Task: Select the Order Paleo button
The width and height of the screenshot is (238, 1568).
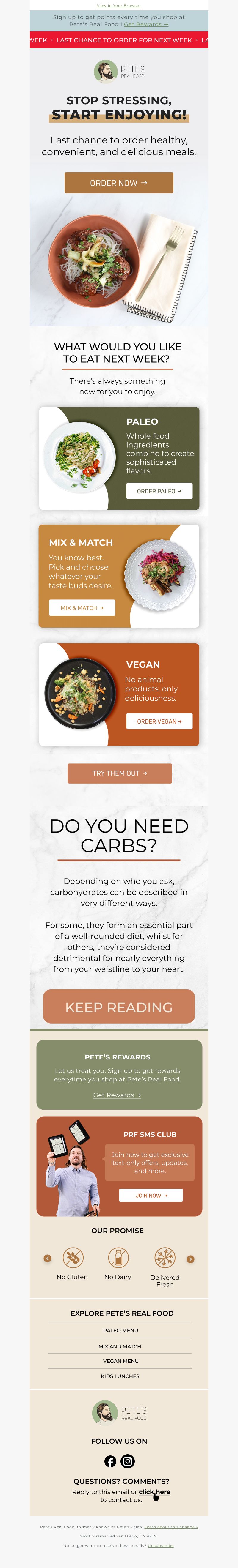Action: point(159,491)
